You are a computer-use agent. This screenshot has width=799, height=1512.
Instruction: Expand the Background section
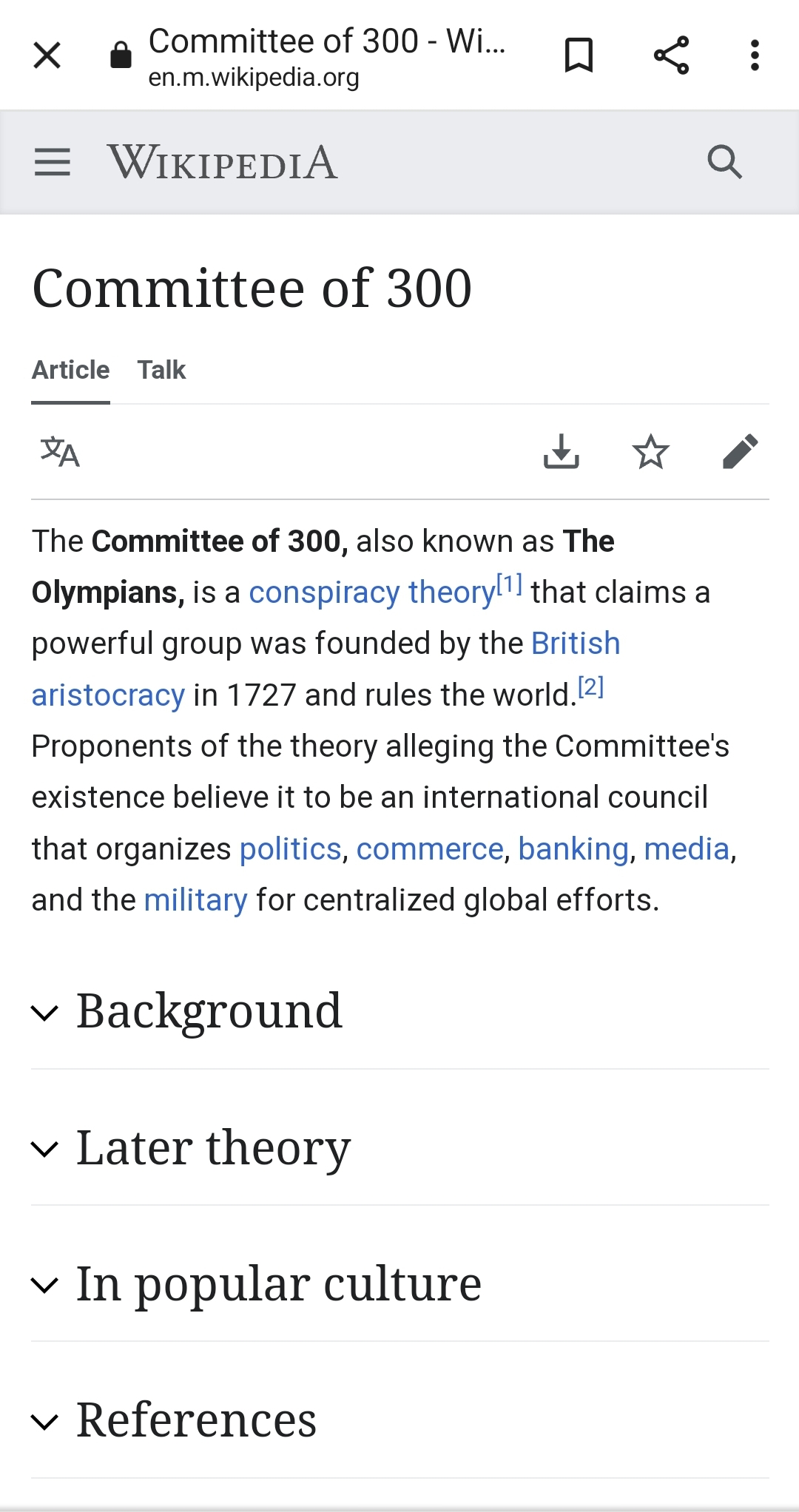tap(399, 1011)
